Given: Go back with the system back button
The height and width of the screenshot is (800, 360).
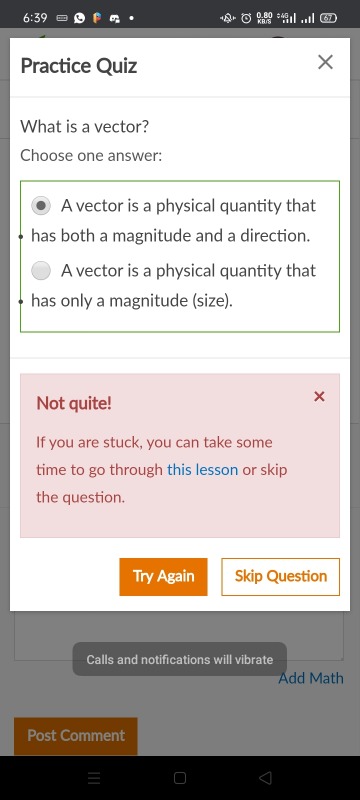Looking at the screenshot, I should (x=265, y=778).
